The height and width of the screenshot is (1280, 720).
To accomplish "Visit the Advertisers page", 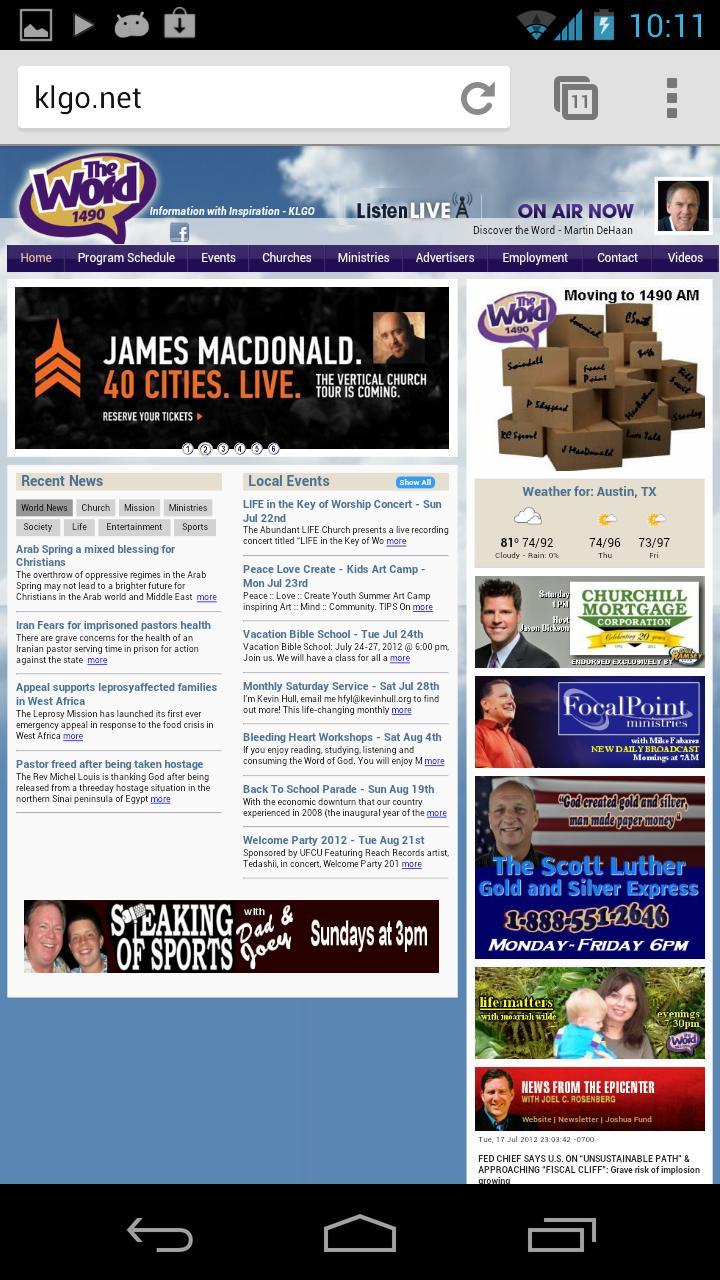I will click(x=445, y=258).
